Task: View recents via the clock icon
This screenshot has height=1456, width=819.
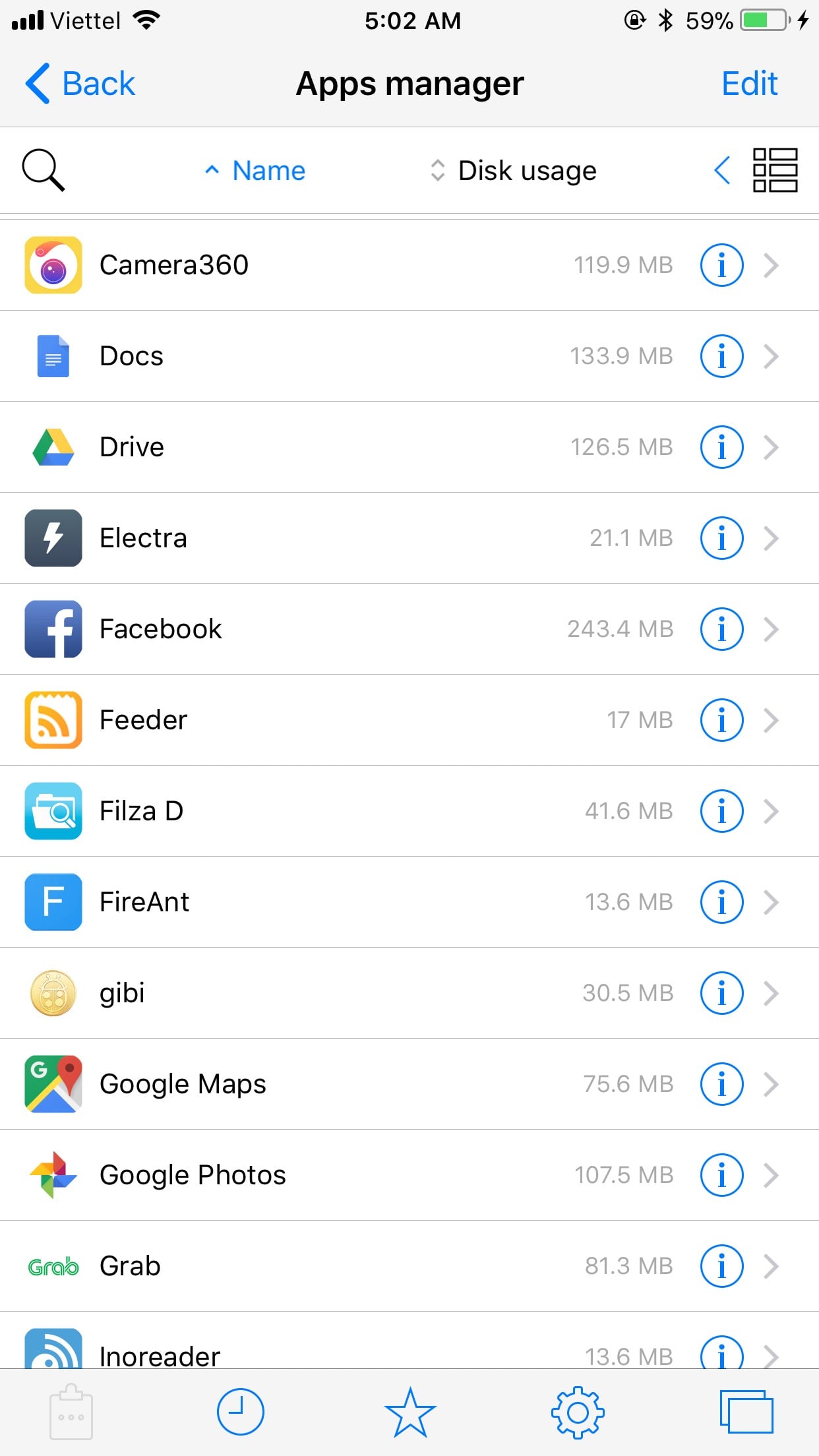Action: pyautogui.click(x=240, y=1411)
